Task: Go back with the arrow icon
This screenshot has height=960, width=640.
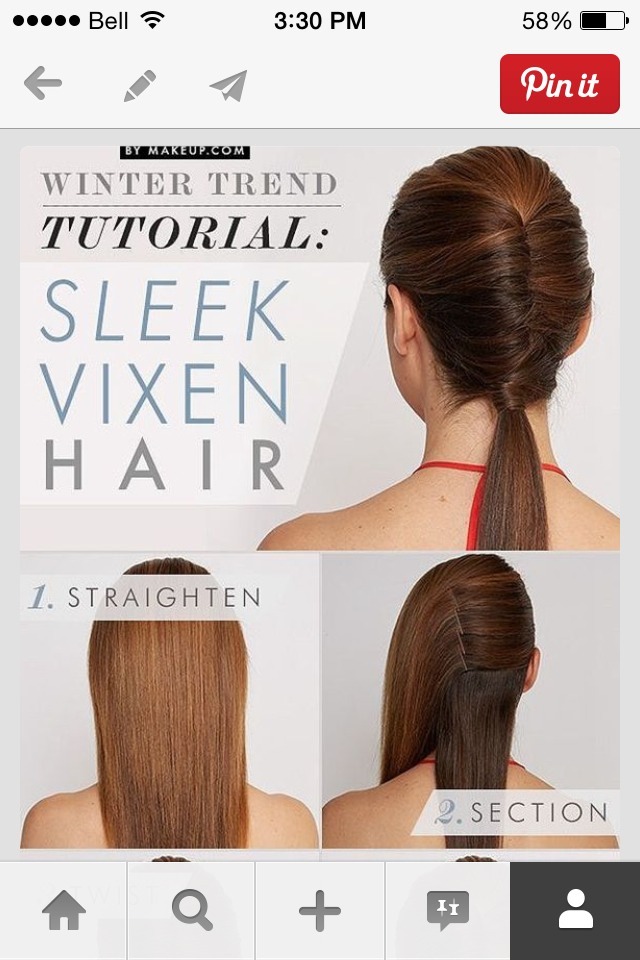Action: (x=42, y=84)
